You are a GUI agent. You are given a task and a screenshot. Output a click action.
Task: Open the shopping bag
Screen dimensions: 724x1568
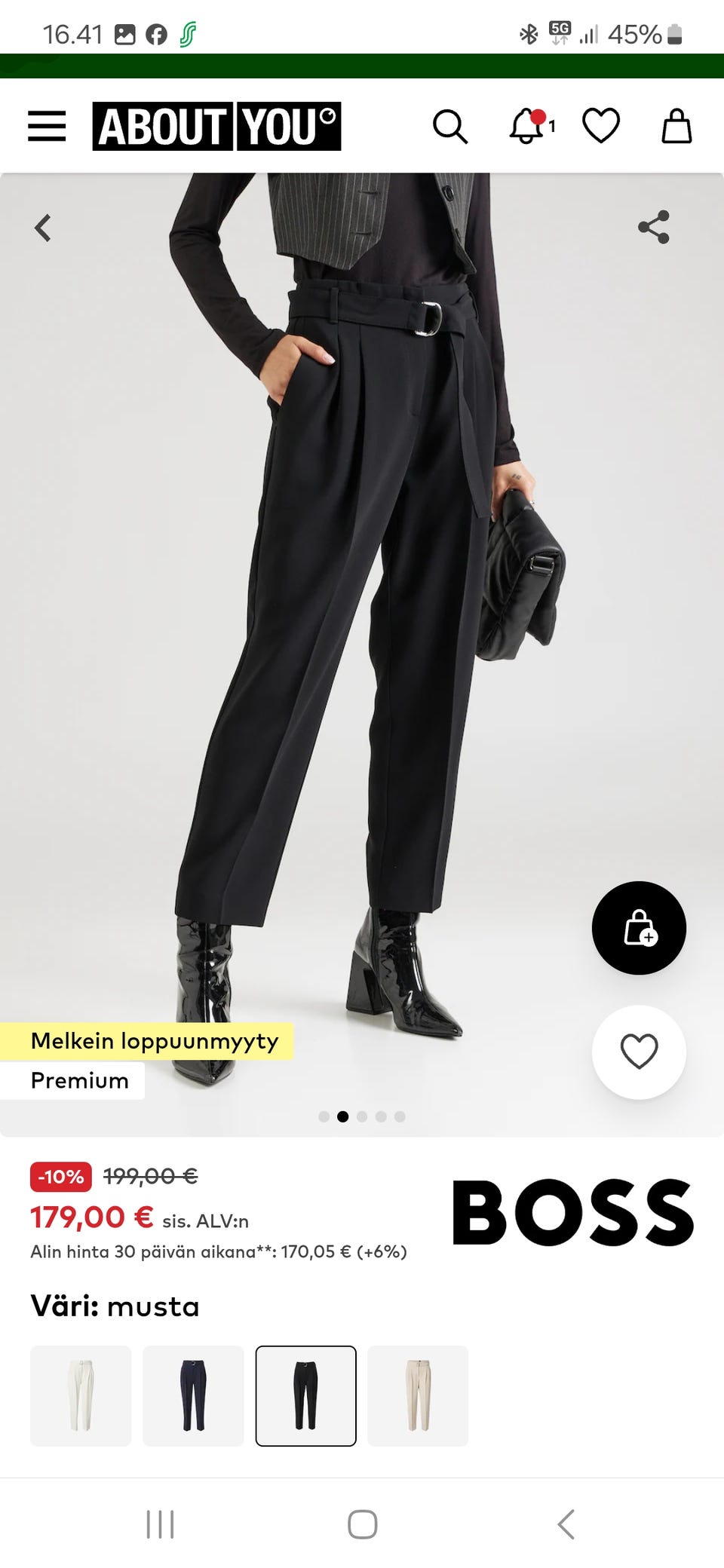click(676, 126)
